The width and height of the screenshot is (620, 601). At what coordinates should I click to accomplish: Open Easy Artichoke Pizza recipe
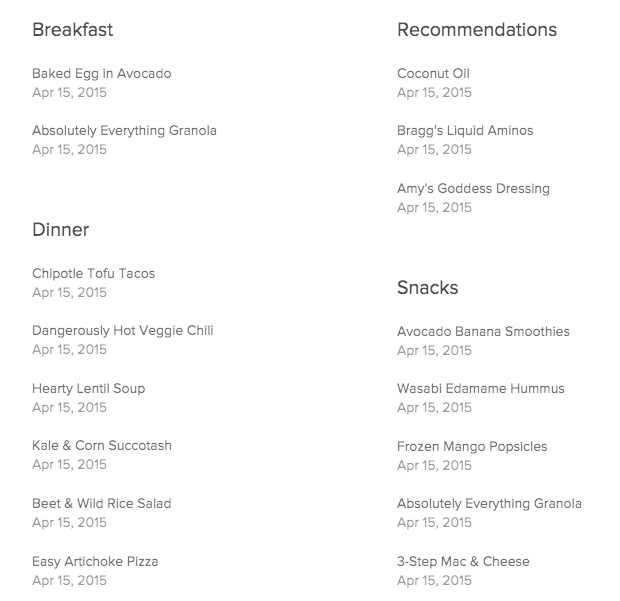point(95,562)
